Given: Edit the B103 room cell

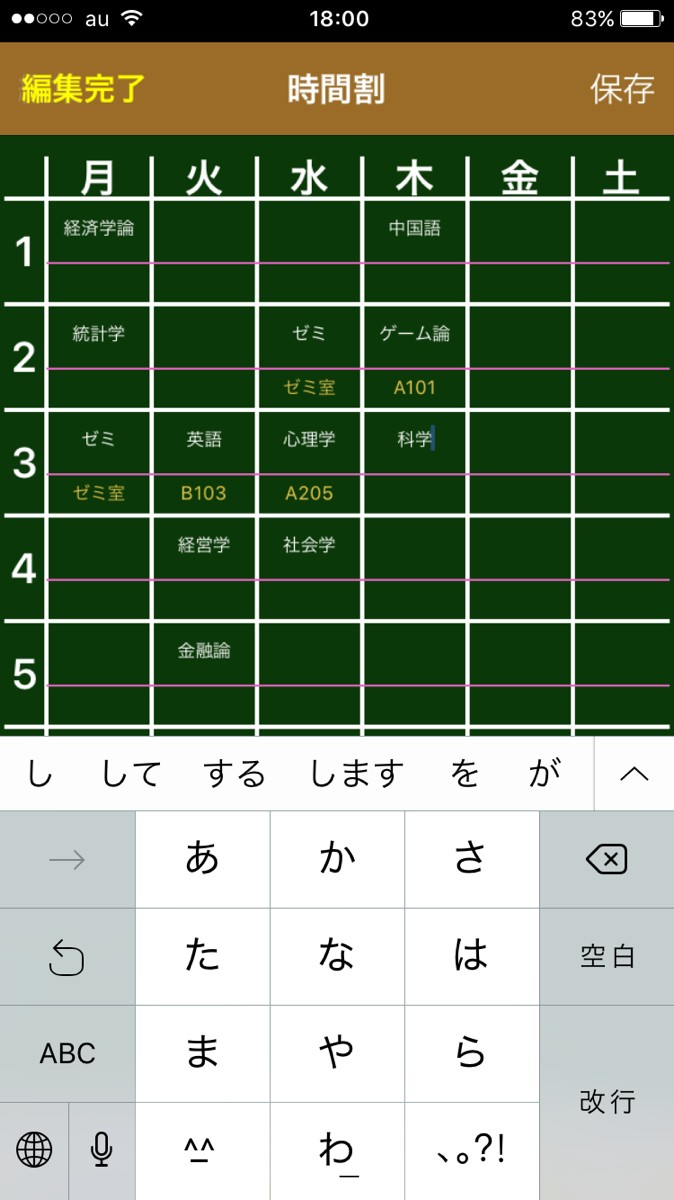Looking at the screenshot, I should click(x=204, y=493).
